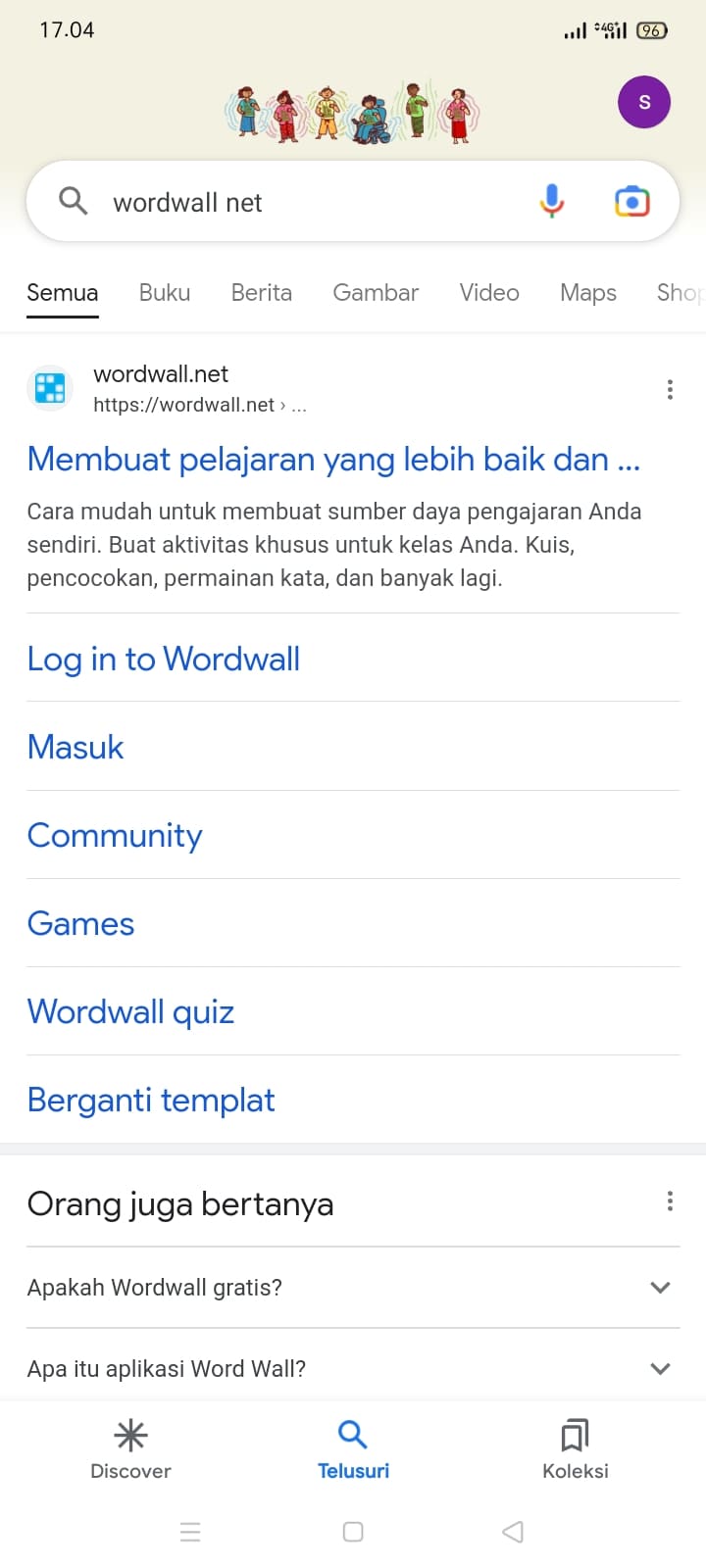This screenshot has width=706, height=1568.
Task: Expand the question Apakah Wordwall gratis?
Action: click(353, 1288)
